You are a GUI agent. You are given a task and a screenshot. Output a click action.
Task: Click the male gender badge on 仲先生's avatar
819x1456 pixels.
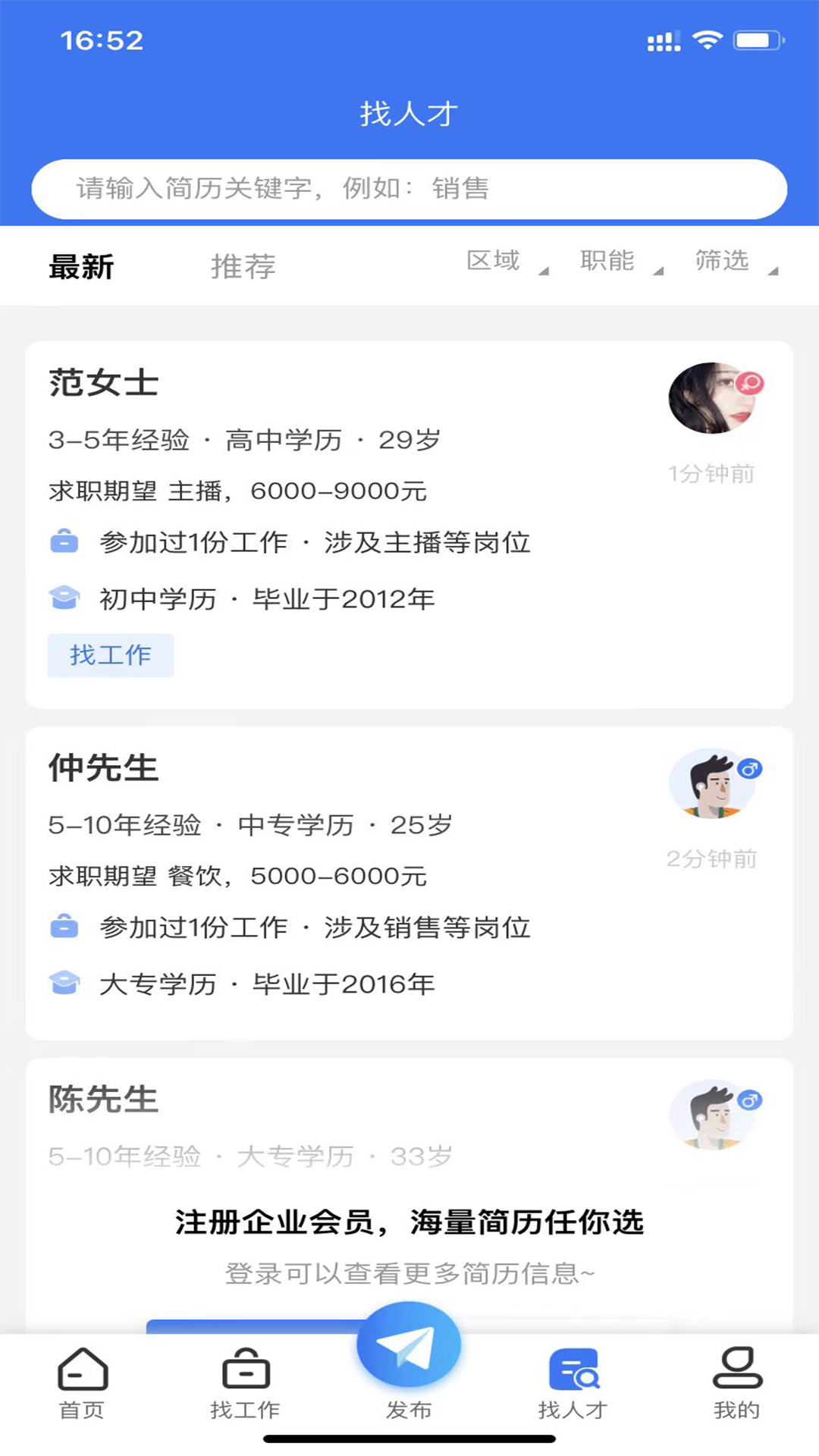tap(751, 767)
